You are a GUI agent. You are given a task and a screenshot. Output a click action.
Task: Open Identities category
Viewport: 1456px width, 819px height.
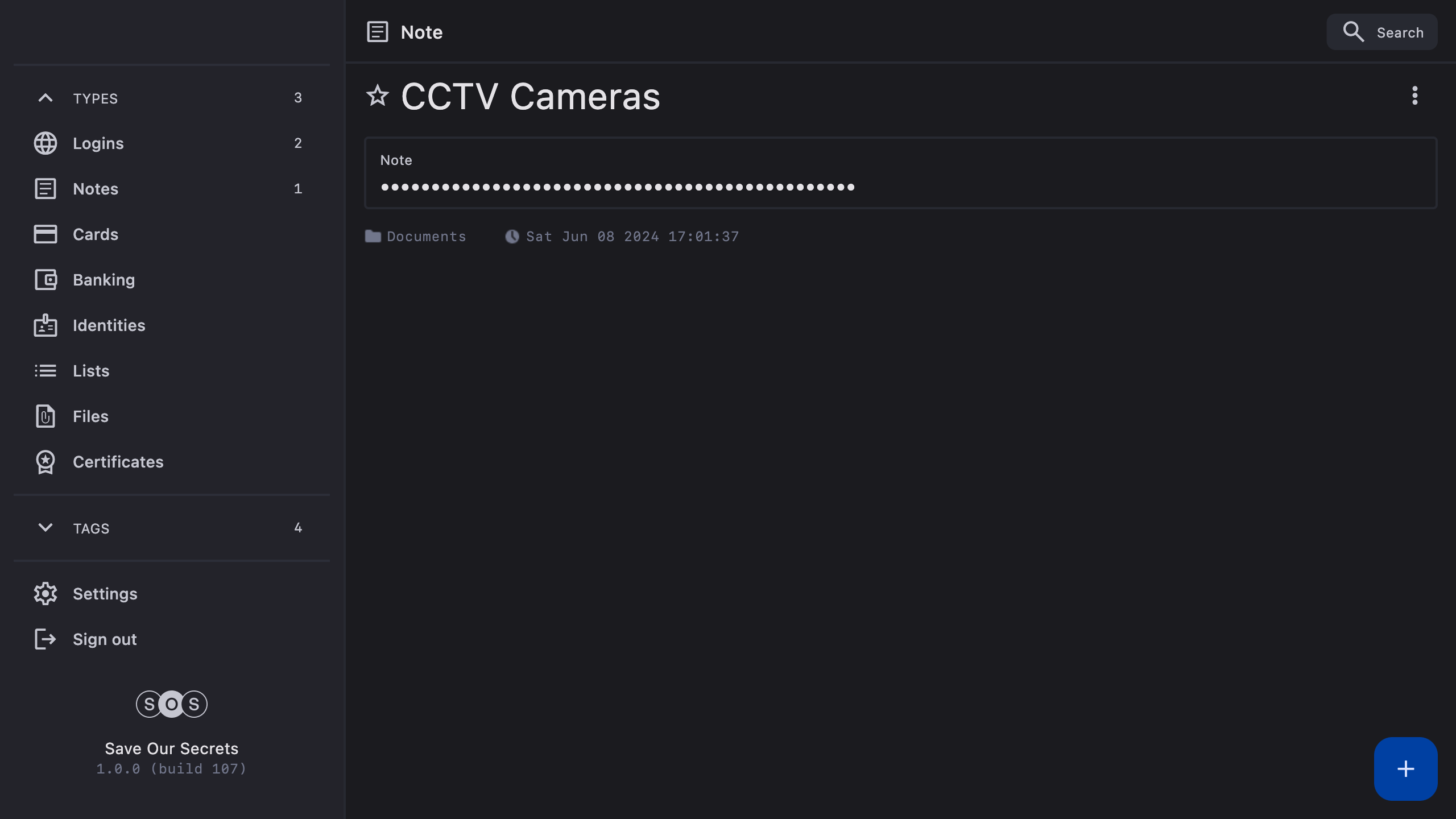(x=109, y=325)
